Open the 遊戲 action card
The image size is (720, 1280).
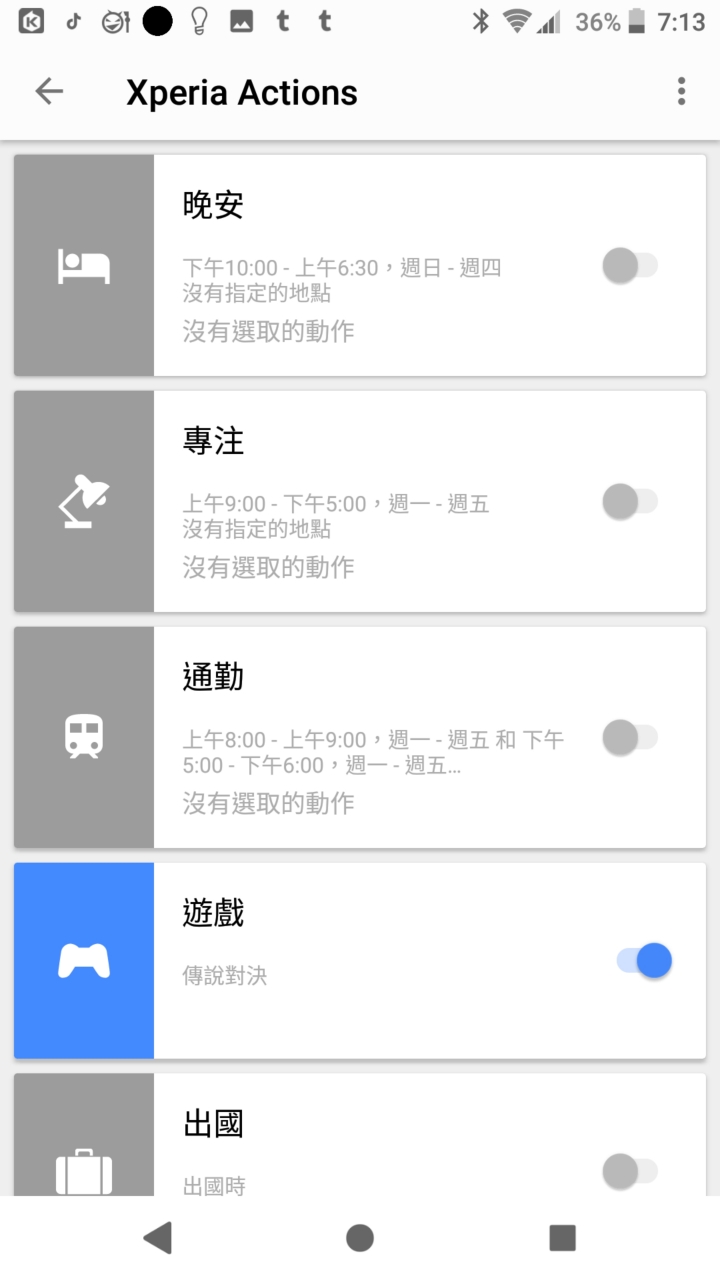360,960
